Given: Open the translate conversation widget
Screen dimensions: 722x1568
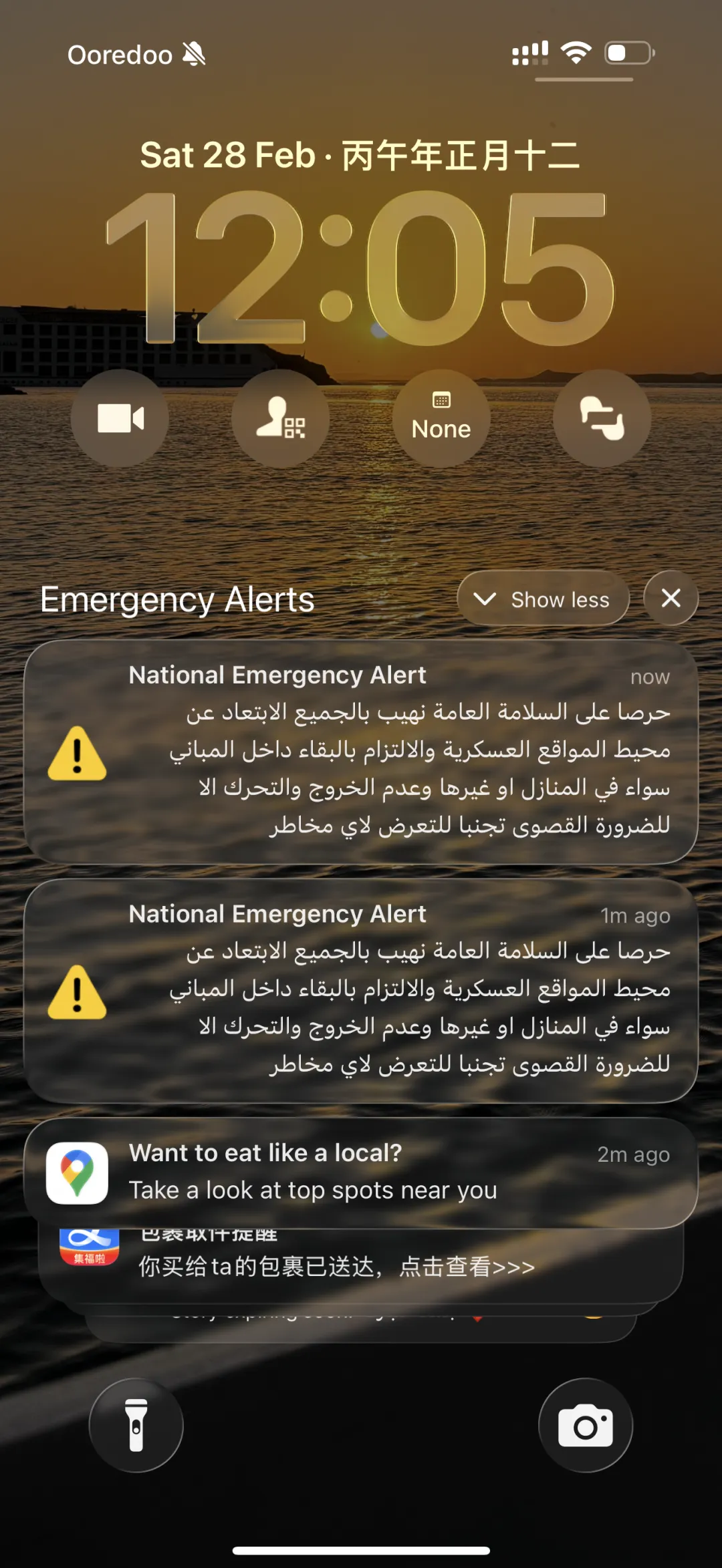Looking at the screenshot, I should (x=602, y=418).
